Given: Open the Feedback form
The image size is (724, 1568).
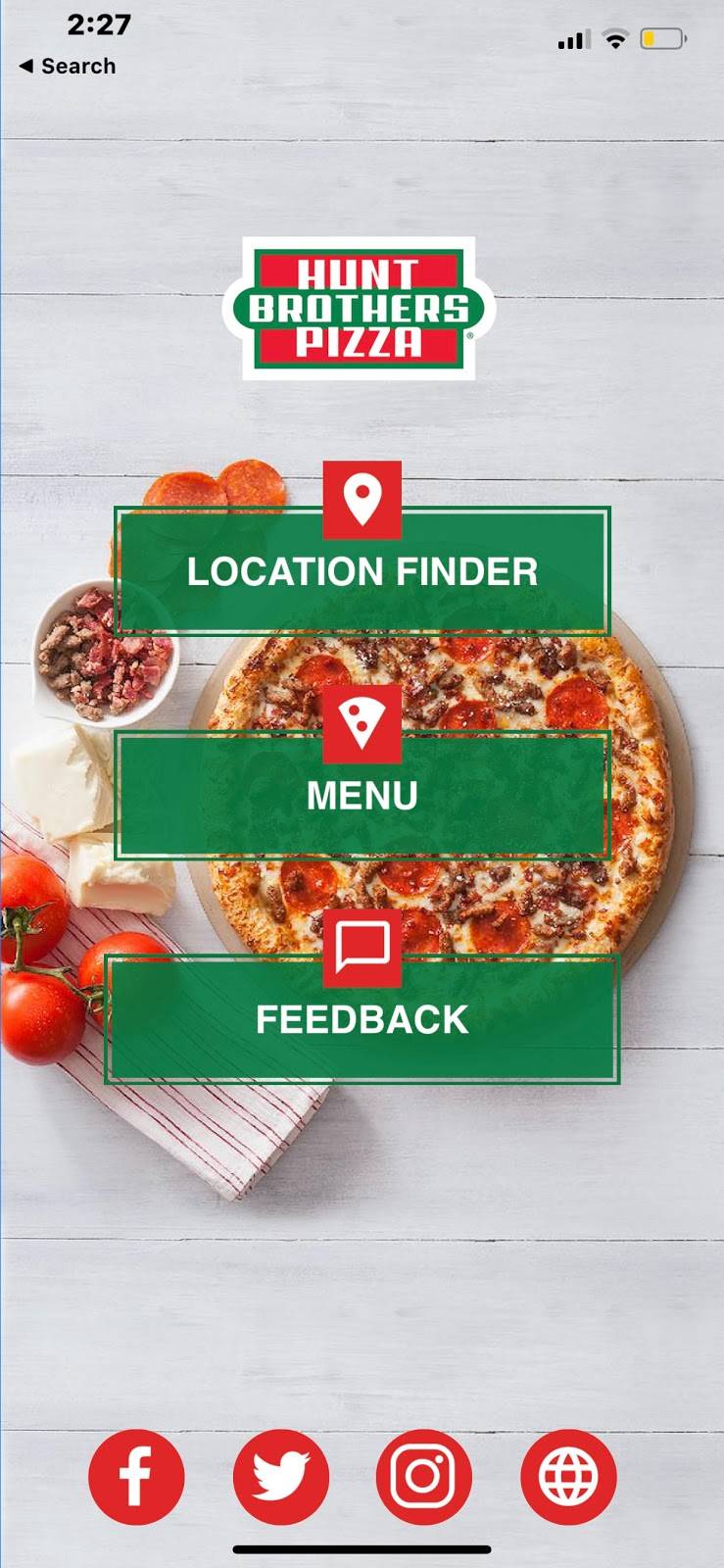Looking at the screenshot, I should [362, 1019].
